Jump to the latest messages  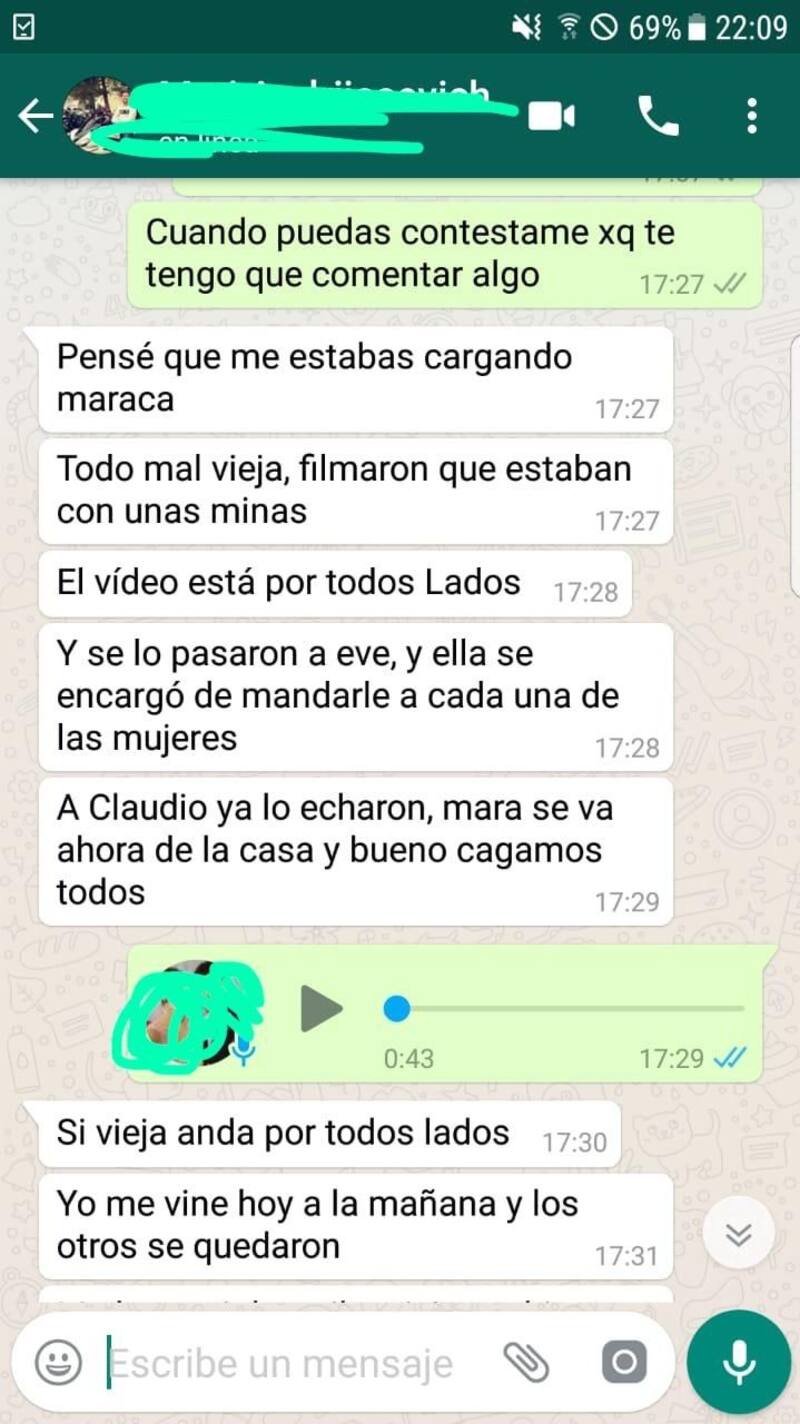739,1234
